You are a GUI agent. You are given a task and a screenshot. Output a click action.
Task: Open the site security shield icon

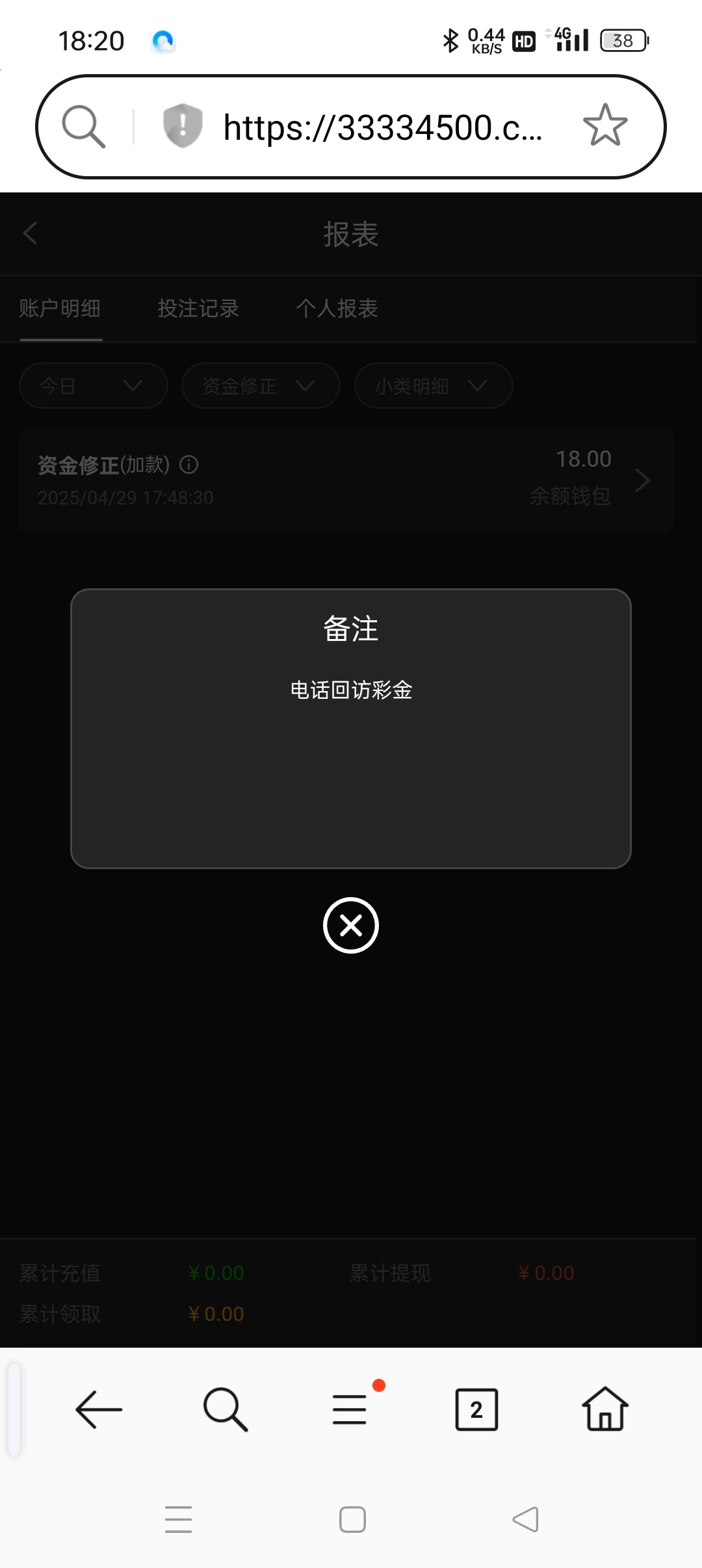point(183,125)
